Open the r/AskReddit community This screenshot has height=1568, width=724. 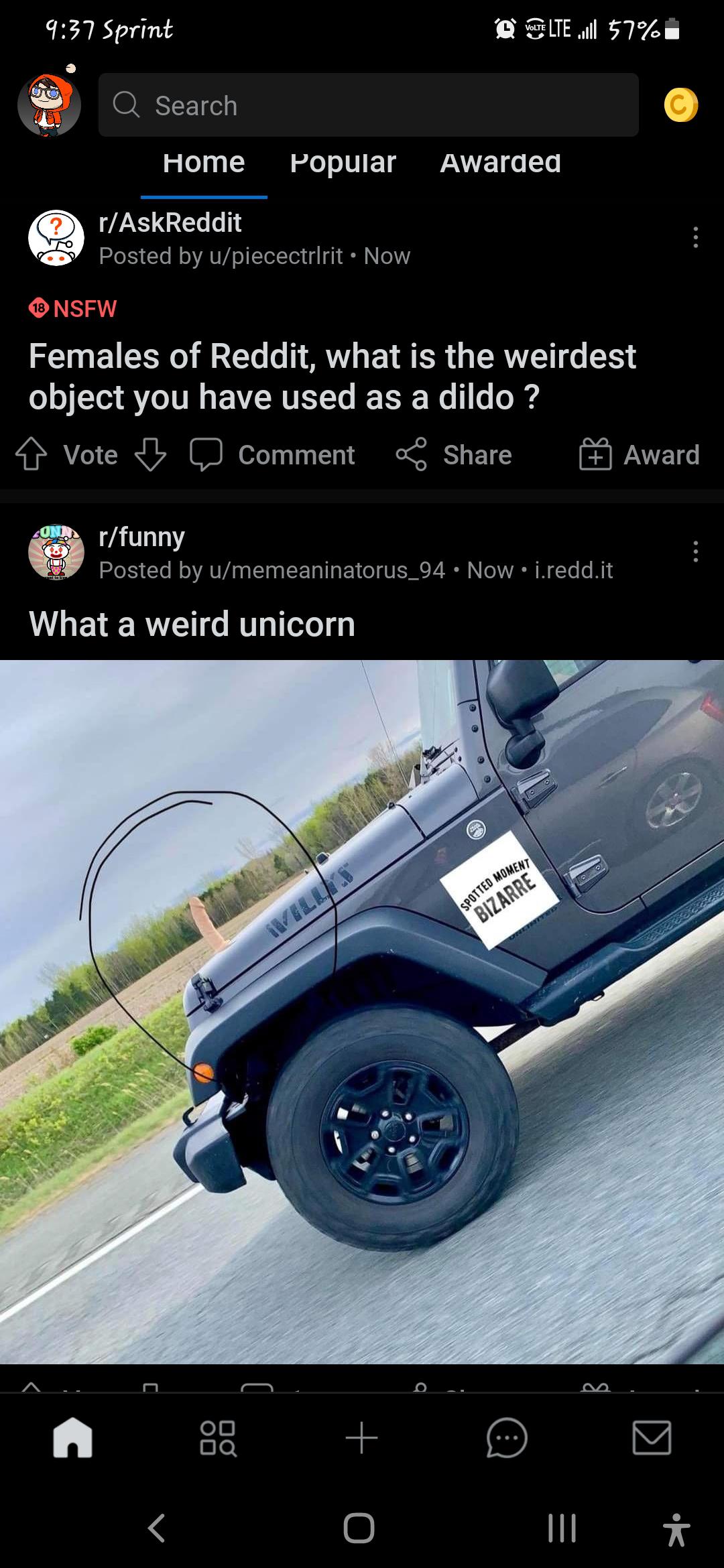pos(170,222)
